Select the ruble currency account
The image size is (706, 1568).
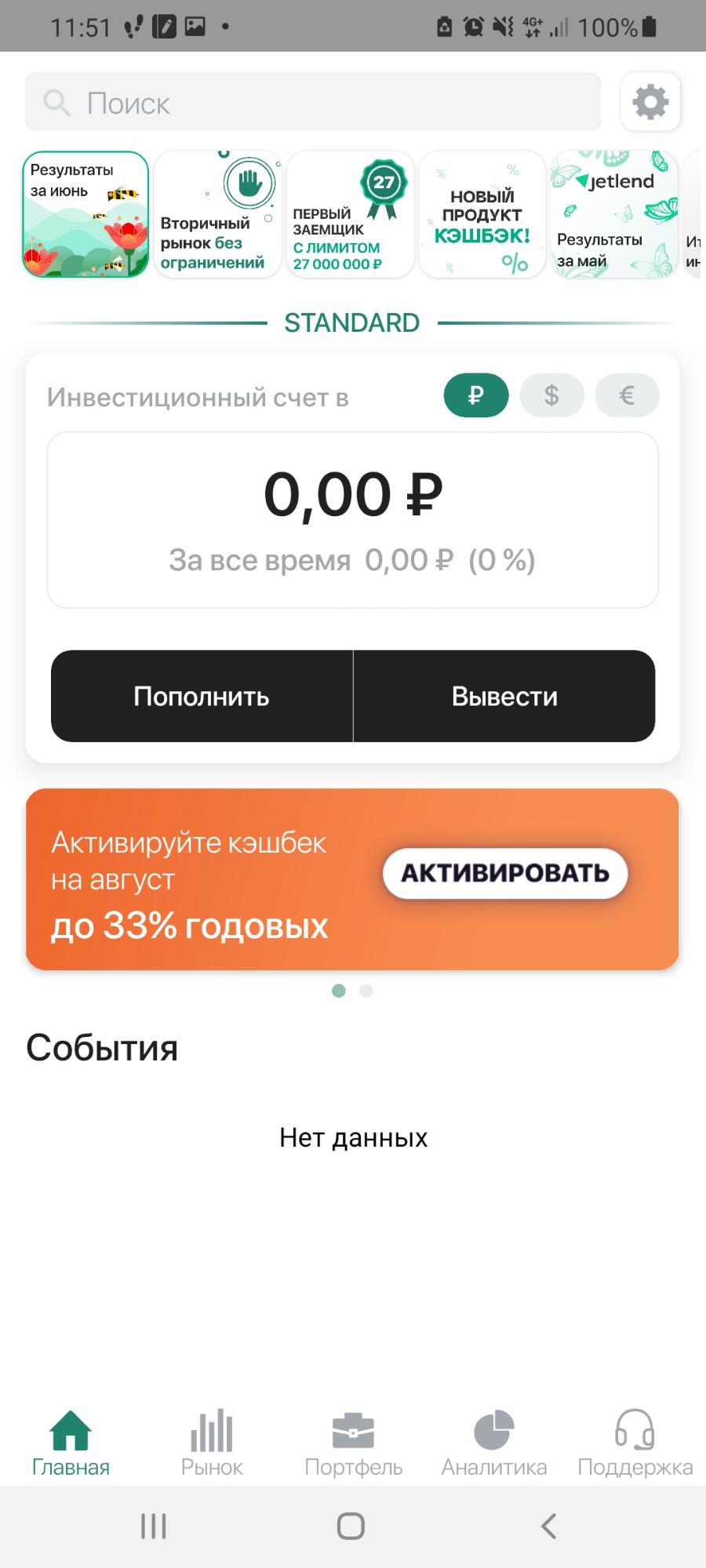[x=476, y=395]
